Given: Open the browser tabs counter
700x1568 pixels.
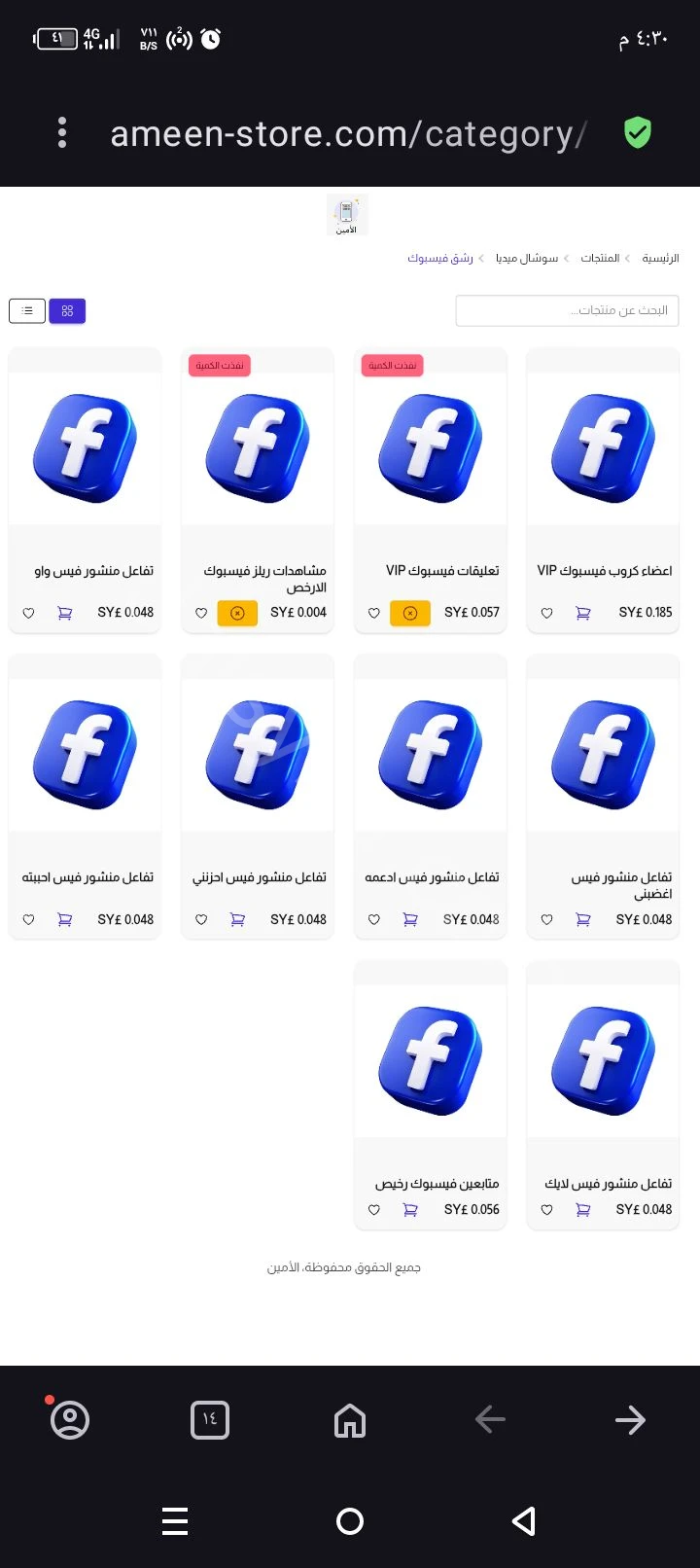Looking at the screenshot, I should (210, 1420).
